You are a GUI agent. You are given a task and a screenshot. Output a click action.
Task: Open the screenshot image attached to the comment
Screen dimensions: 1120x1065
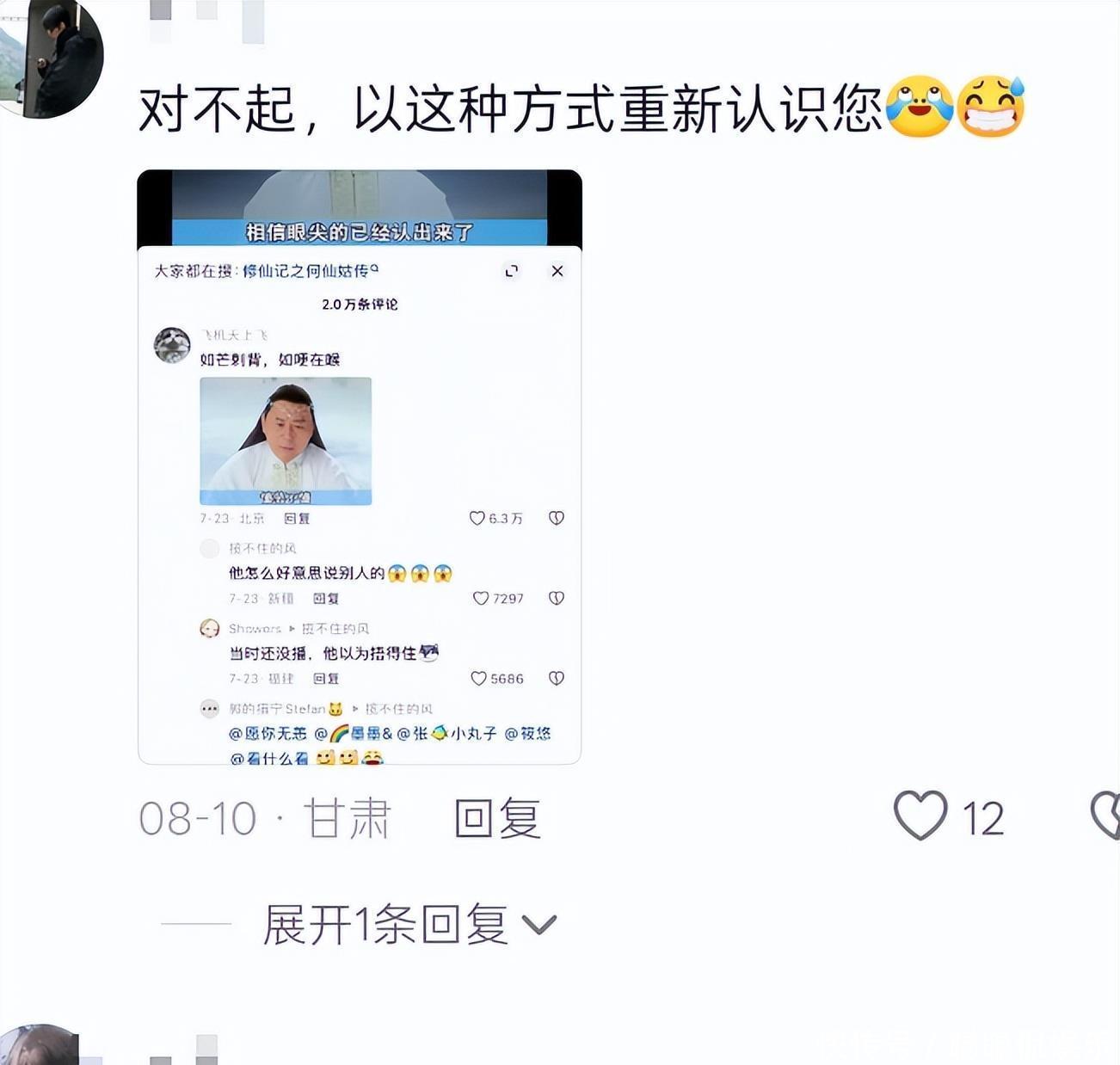[x=359, y=466]
